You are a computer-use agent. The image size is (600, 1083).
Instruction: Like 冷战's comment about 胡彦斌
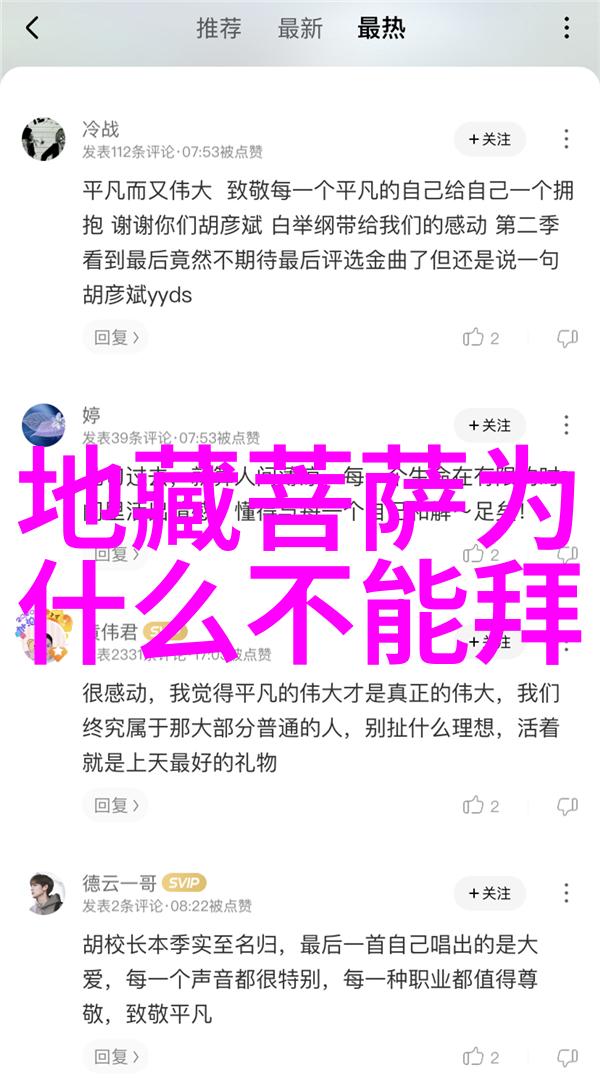tap(481, 338)
